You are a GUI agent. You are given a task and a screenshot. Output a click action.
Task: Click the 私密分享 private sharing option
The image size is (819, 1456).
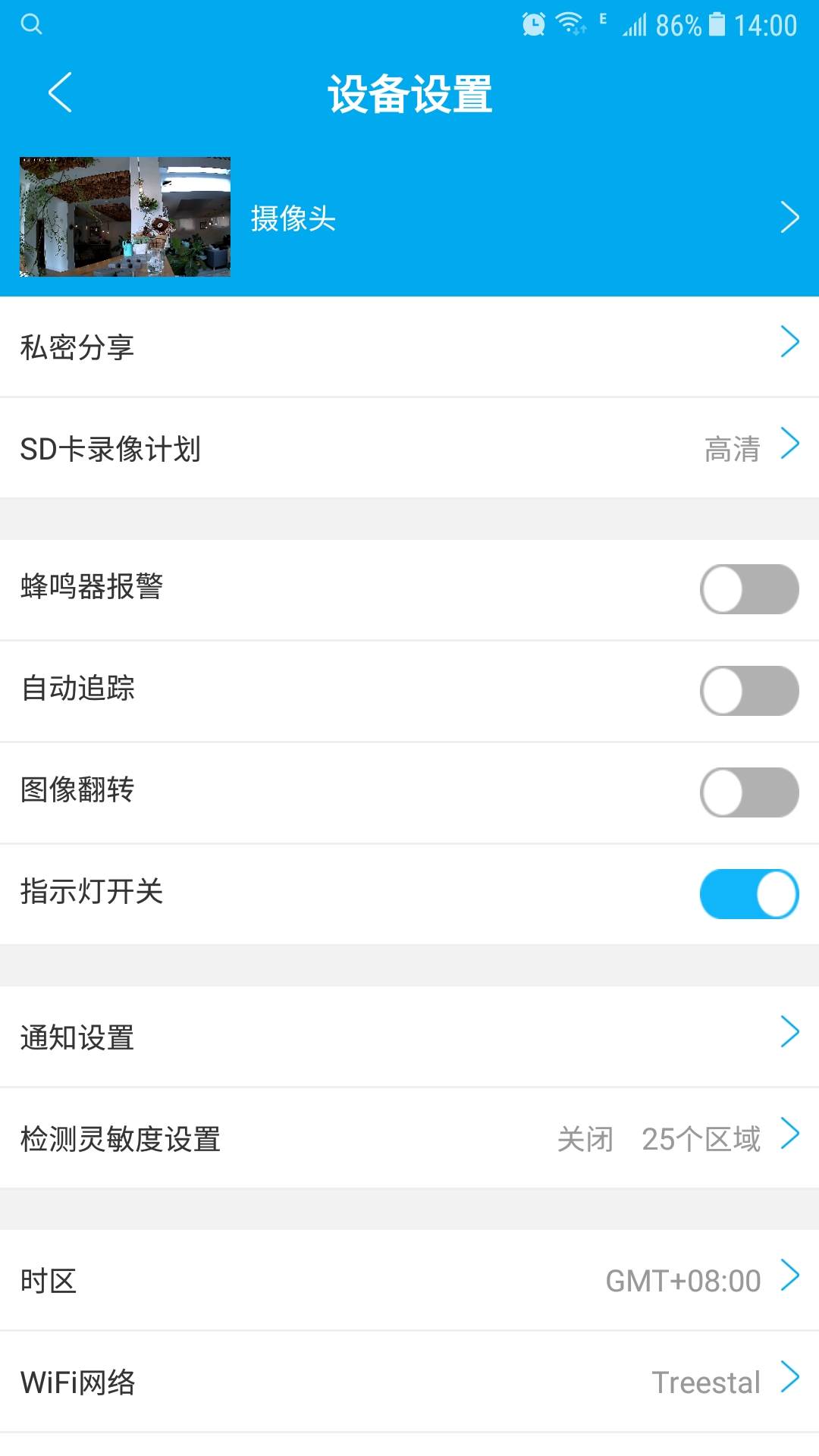tap(77, 349)
